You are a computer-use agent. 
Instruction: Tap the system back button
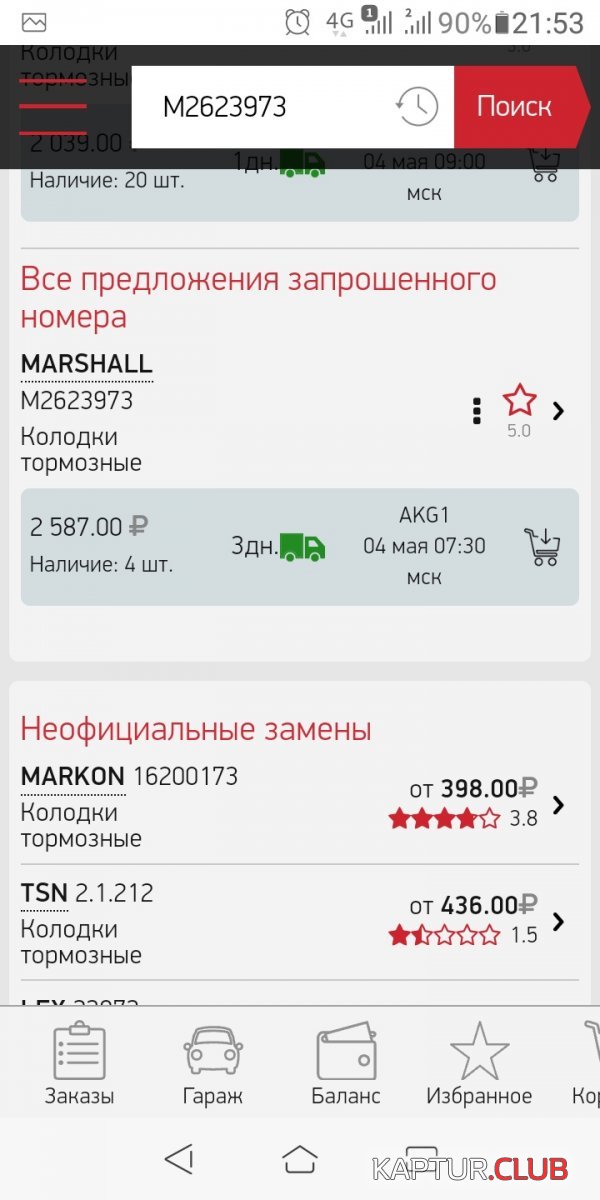pyautogui.click(x=179, y=1160)
